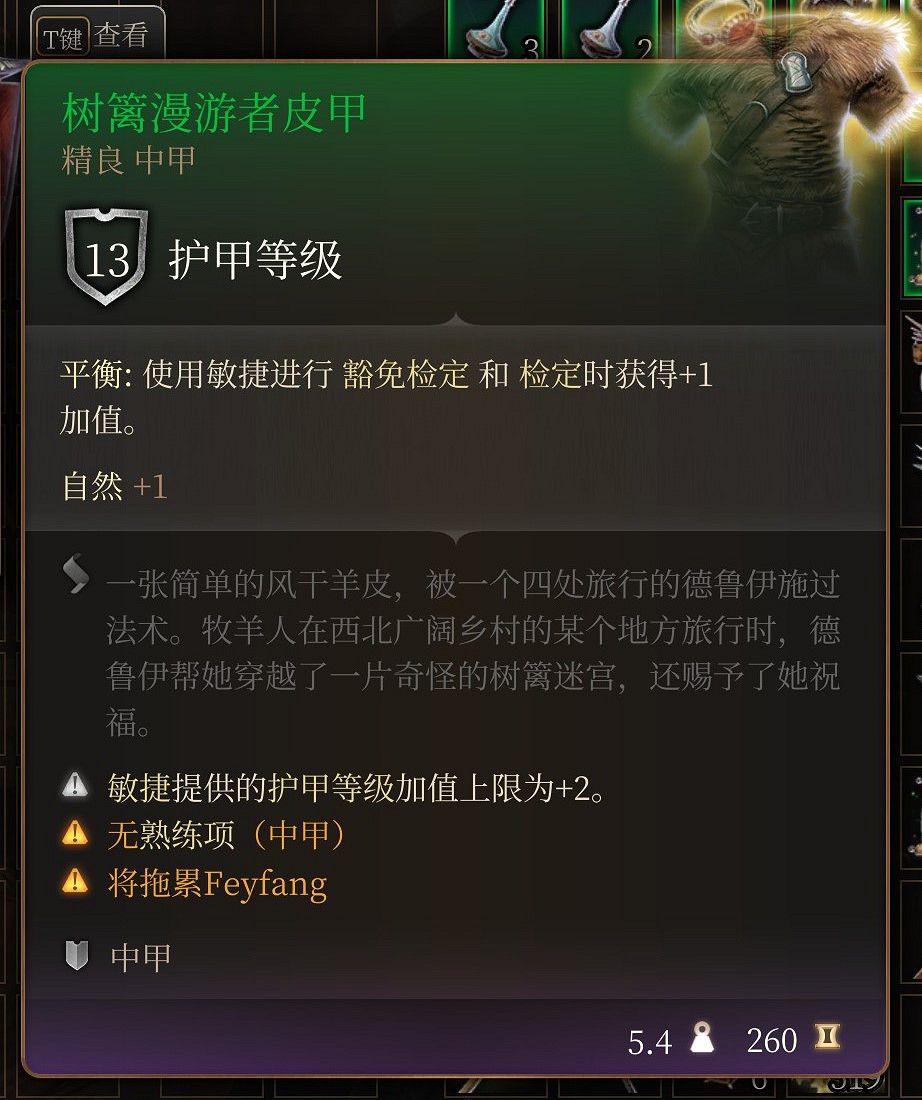Select the inventory item with count 3
This screenshot has width=922, height=1100.
[x=497, y=30]
